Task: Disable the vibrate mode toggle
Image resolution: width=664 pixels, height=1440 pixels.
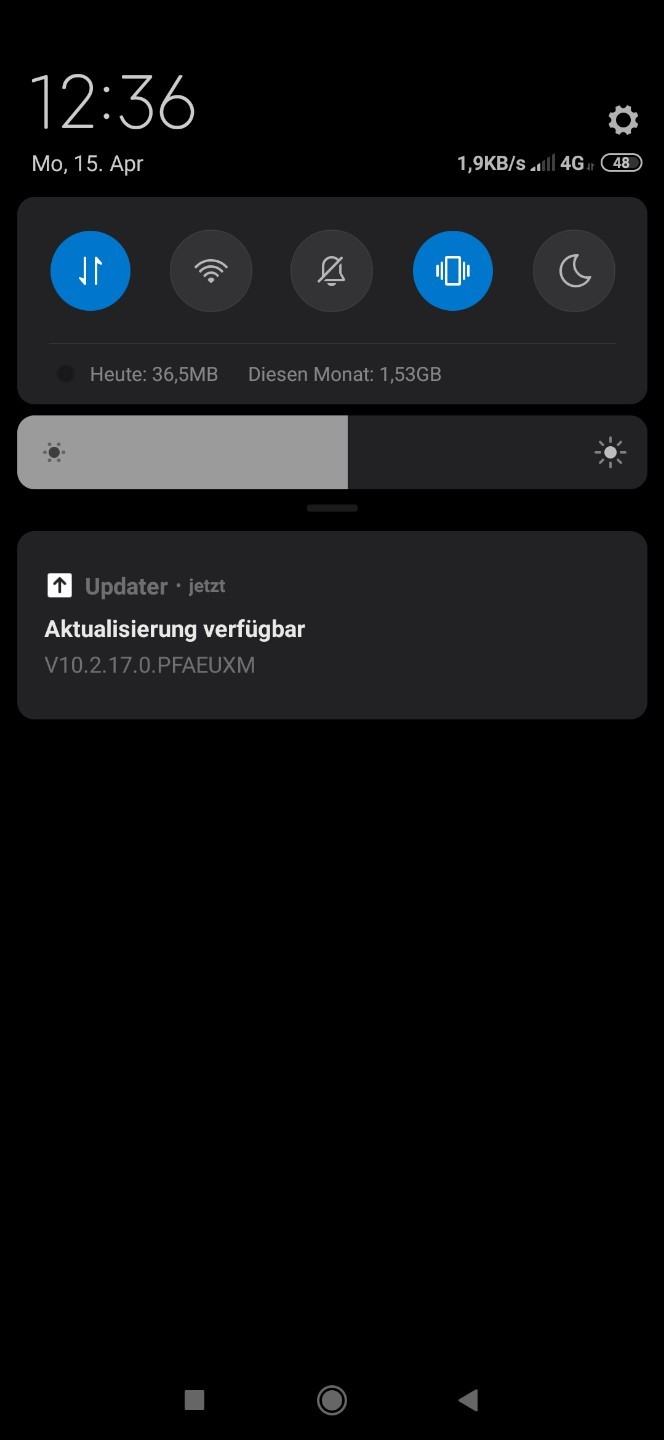Action: click(x=453, y=271)
